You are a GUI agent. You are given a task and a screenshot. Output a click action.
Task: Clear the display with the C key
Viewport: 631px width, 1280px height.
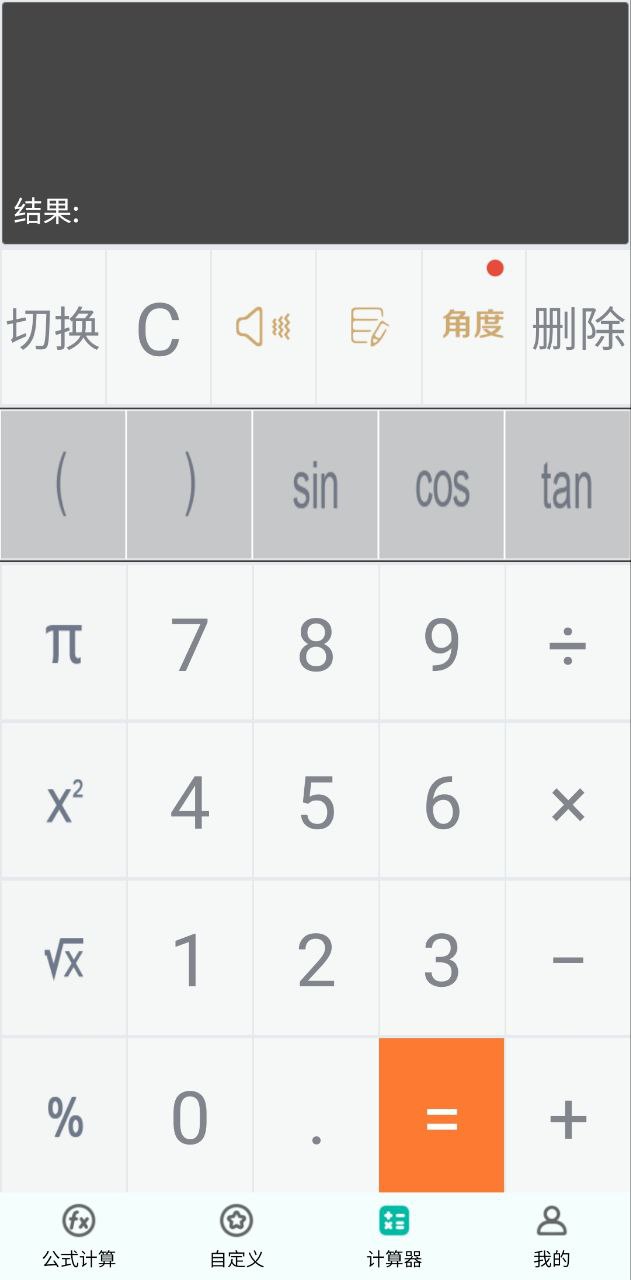[x=158, y=327]
